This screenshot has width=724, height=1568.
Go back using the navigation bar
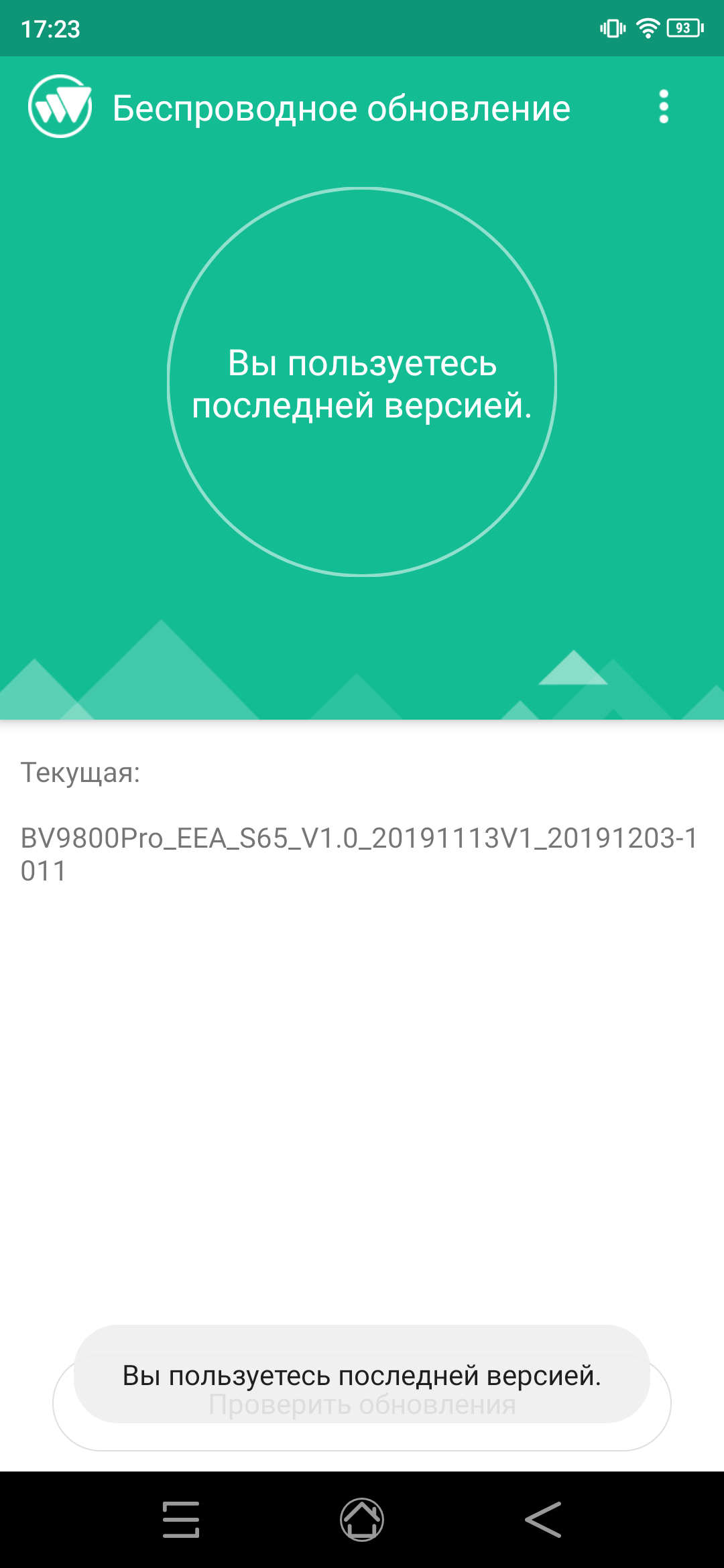pos(543,1519)
